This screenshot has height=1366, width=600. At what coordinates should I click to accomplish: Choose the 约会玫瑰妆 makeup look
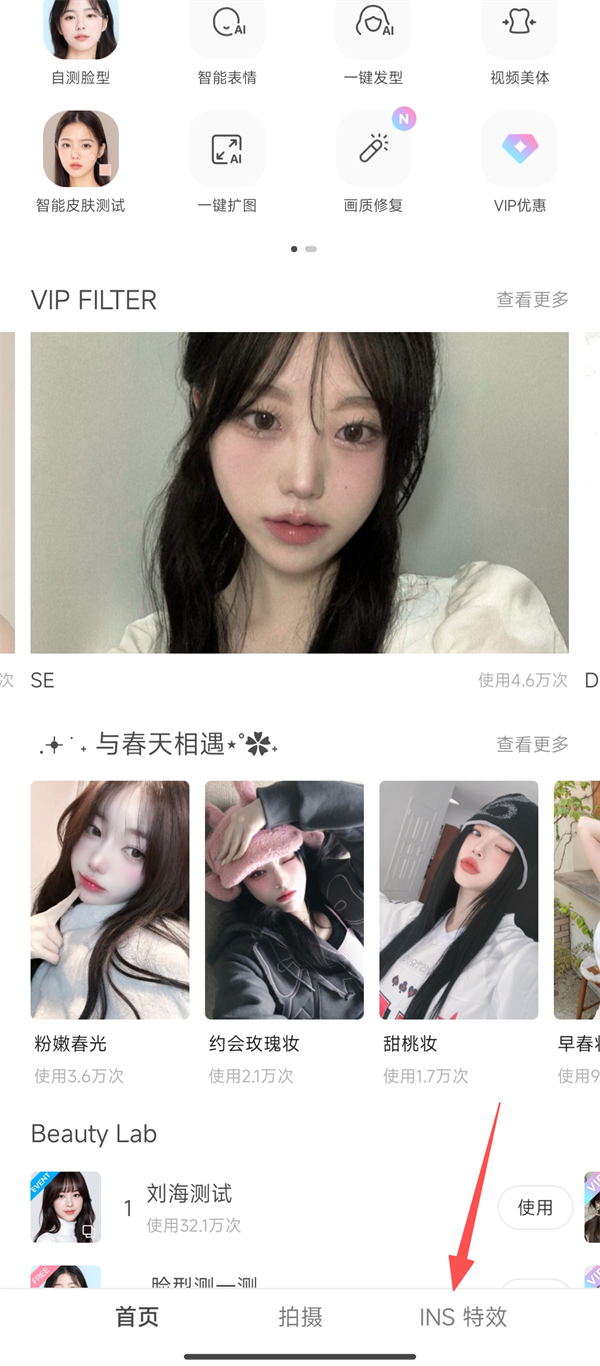tap(284, 900)
